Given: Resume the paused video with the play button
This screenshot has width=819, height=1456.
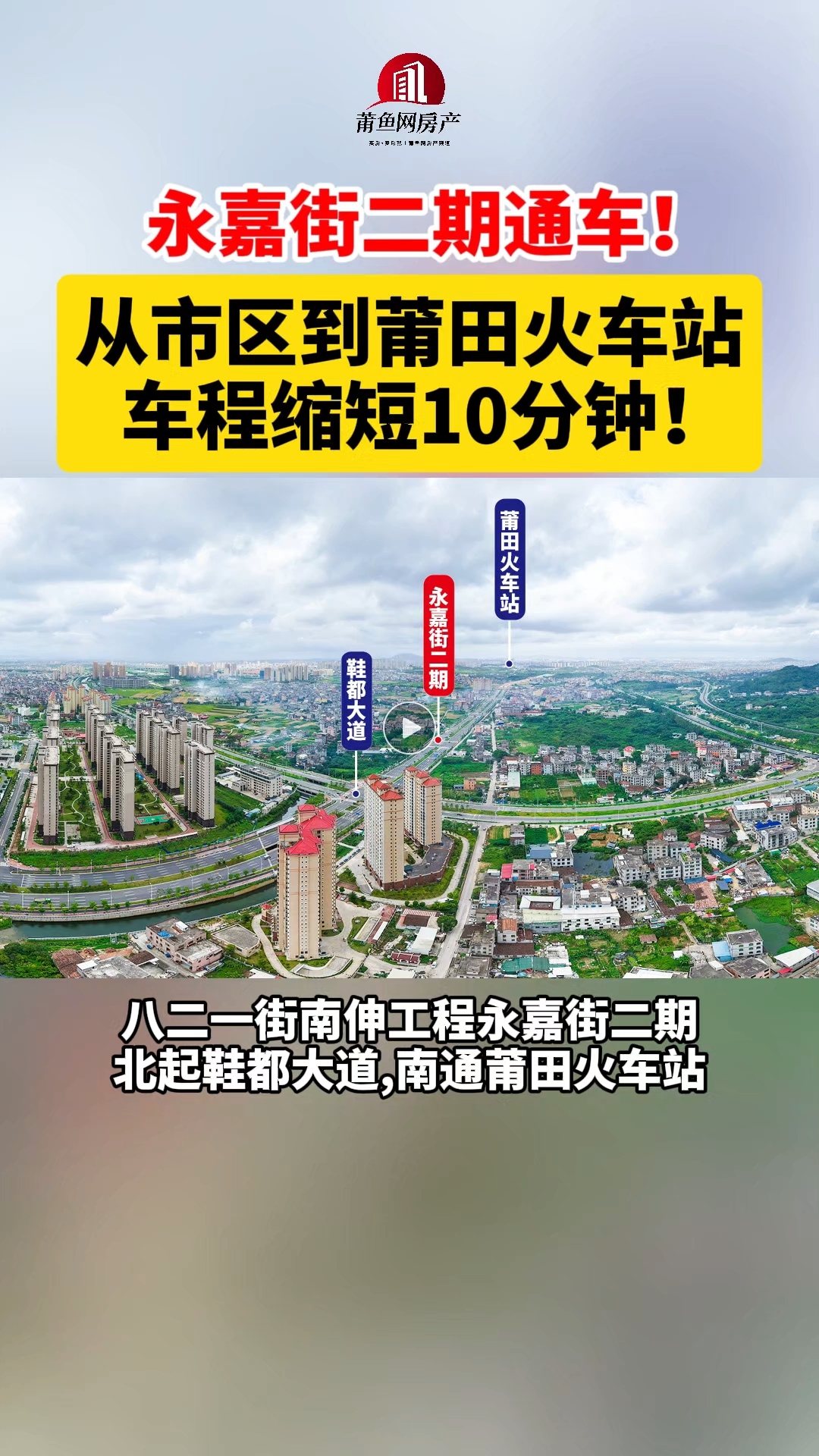Looking at the screenshot, I should point(409,728).
